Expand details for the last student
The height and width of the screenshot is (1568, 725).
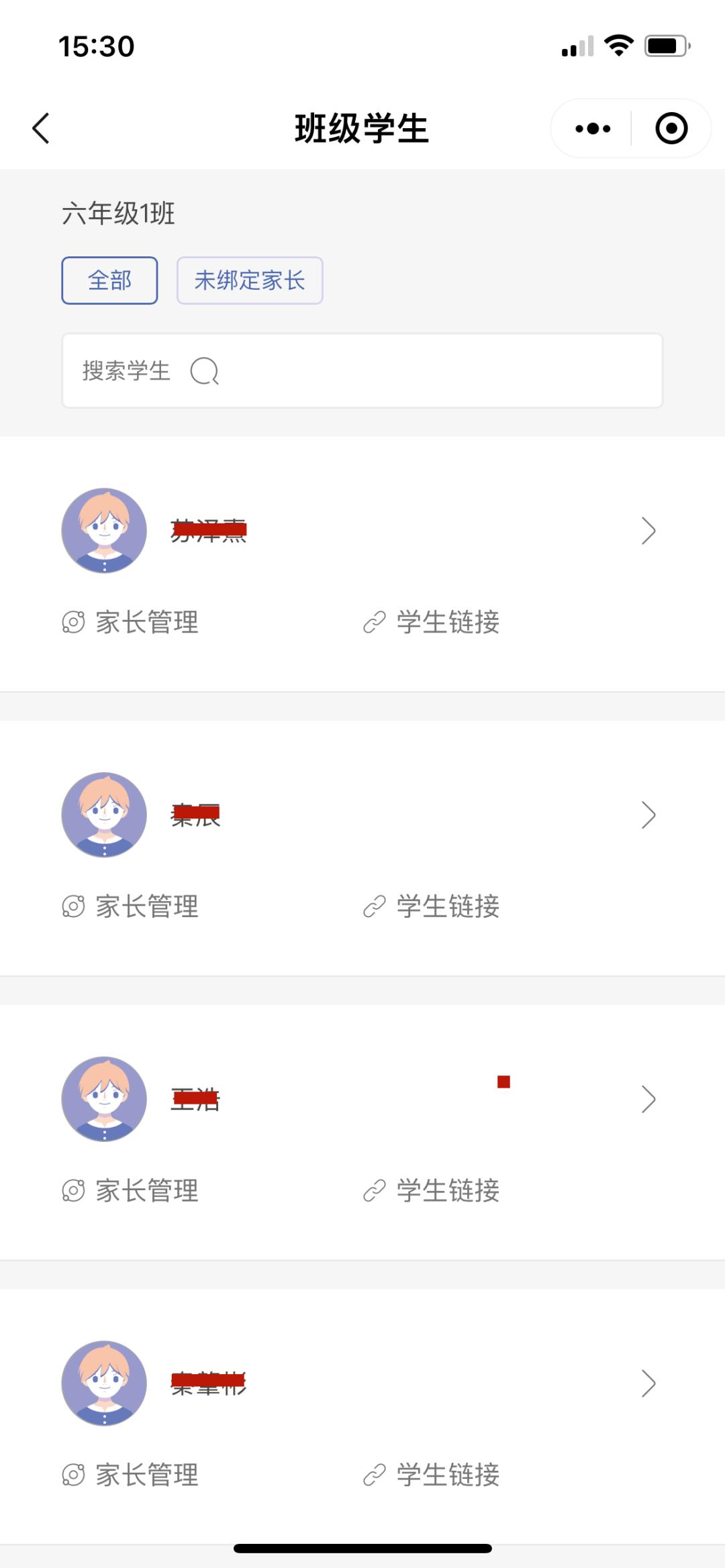click(x=648, y=1383)
